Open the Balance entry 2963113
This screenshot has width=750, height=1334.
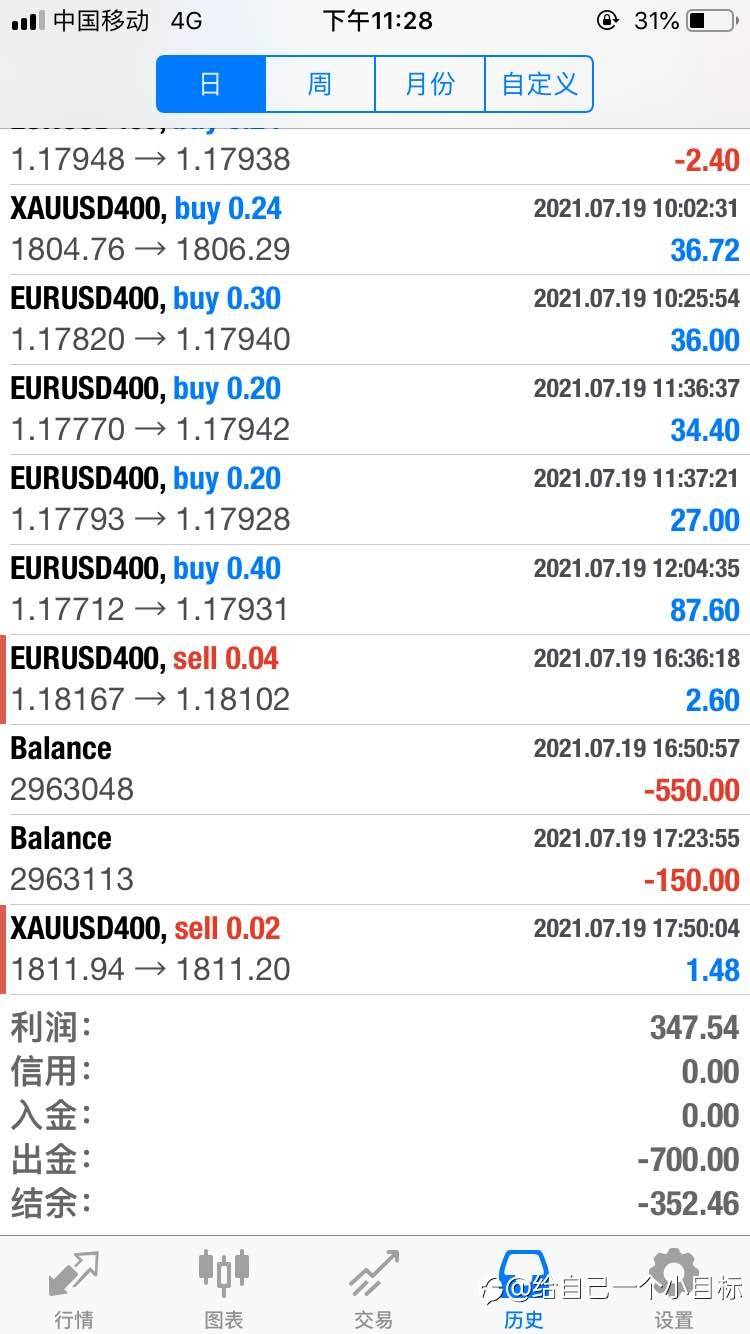click(x=375, y=860)
